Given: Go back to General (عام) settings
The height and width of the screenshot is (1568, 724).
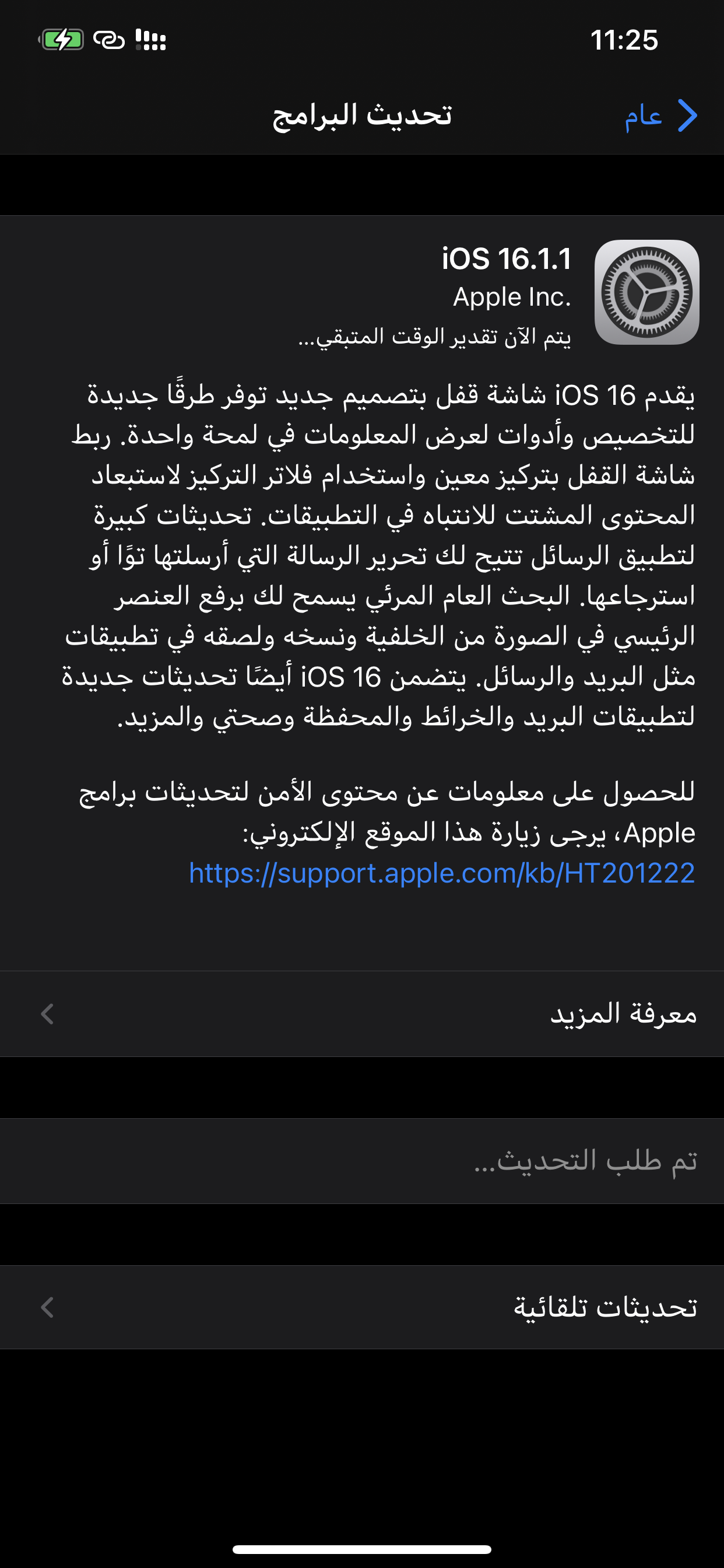Looking at the screenshot, I should coord(660,116).
